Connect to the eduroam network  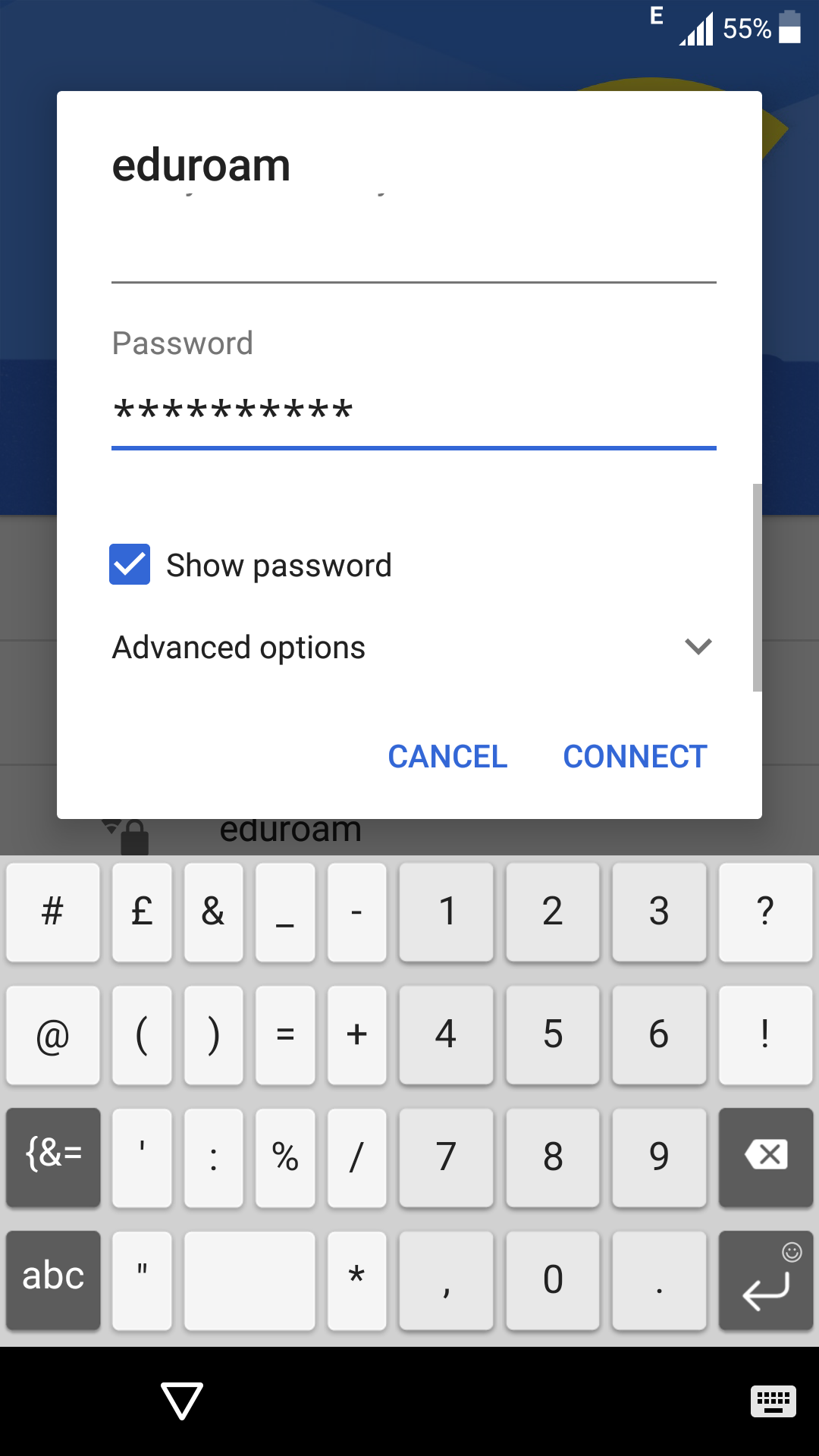point(635,756)
